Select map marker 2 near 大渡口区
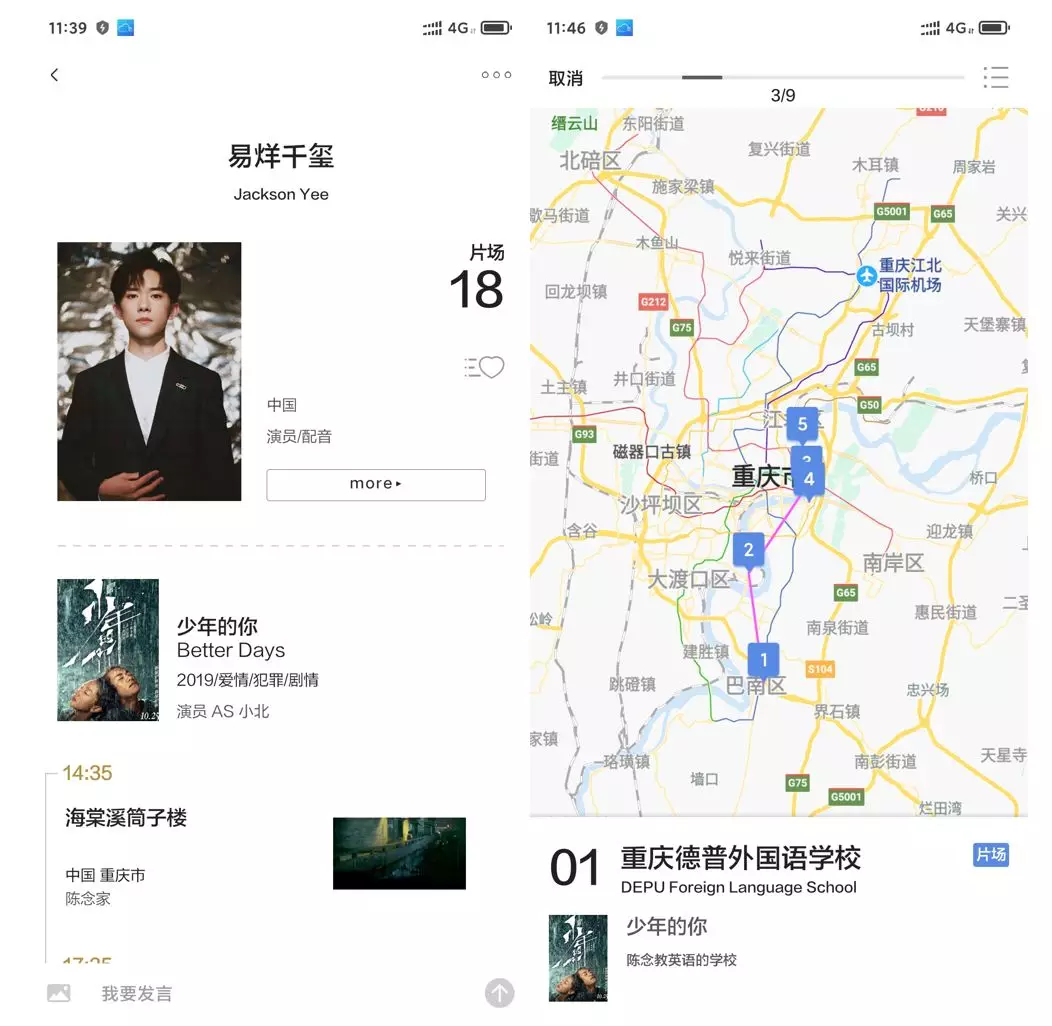Viewport: 1052px width, 1026px height. click(x=748, y=550)
